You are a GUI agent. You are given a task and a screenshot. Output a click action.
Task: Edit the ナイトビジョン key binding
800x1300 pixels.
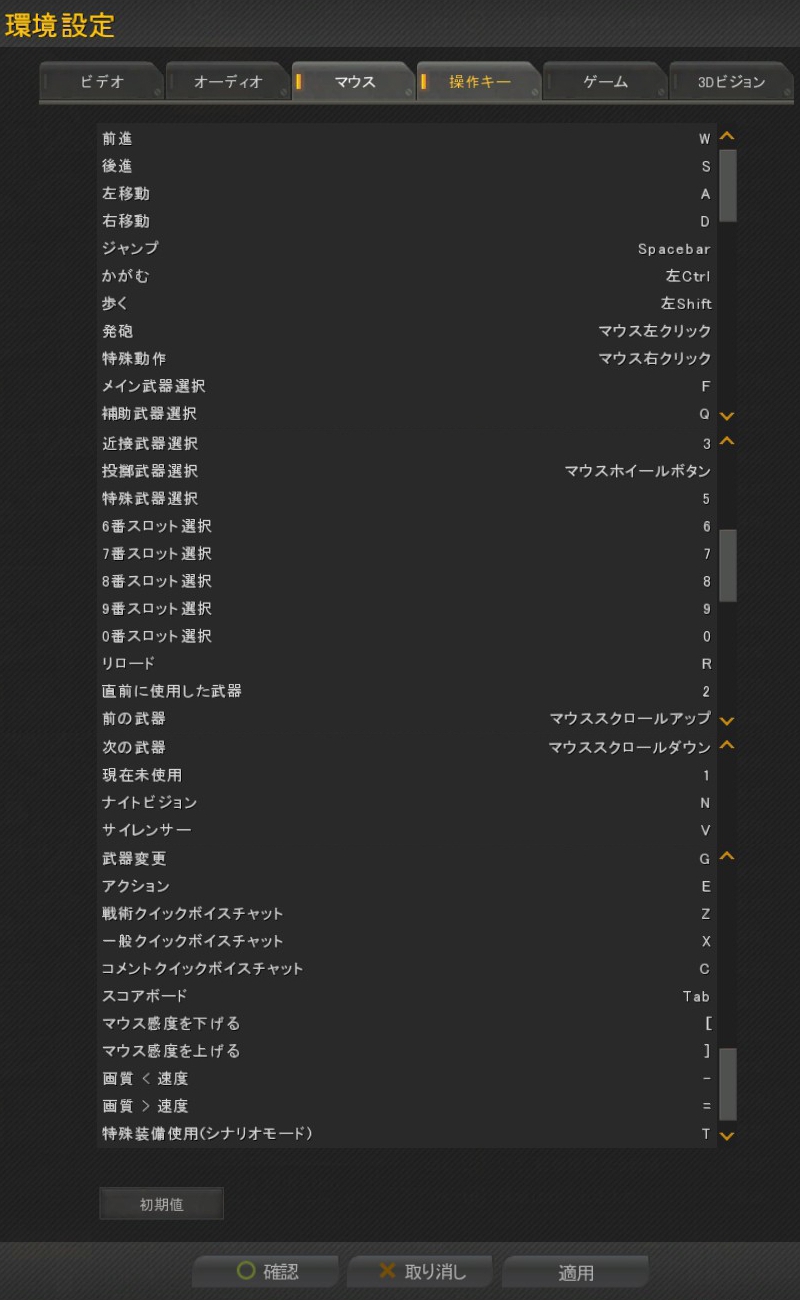[x=405, y=803]
